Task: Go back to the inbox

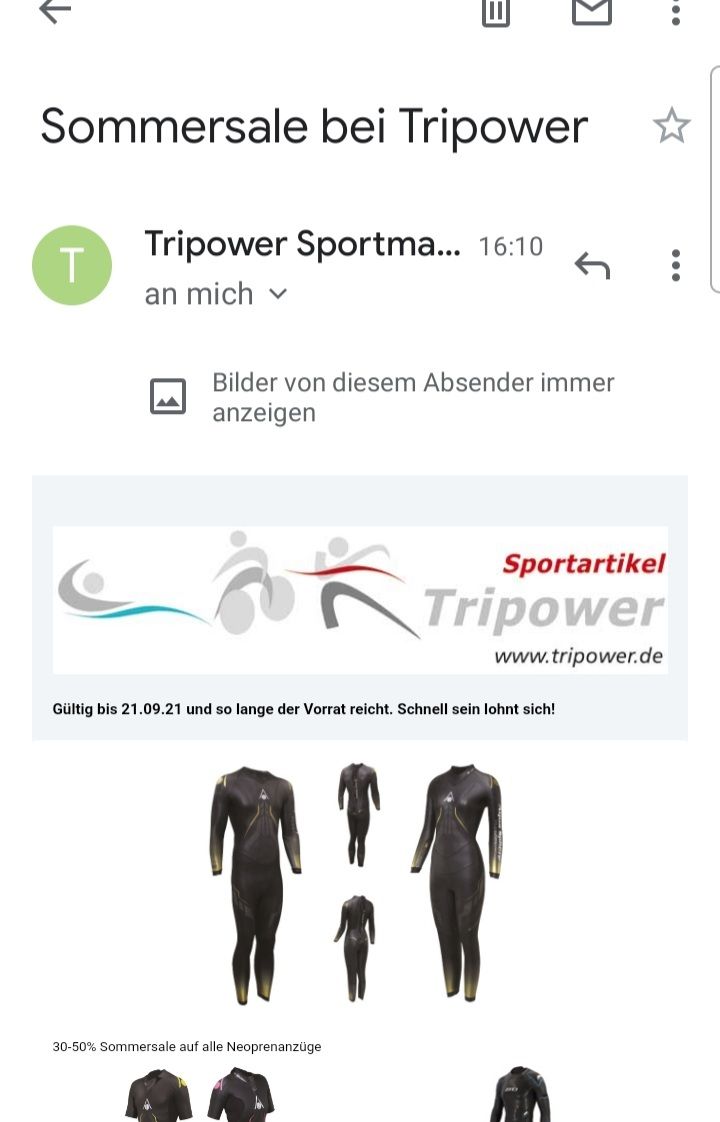Action: pos(55,11)
